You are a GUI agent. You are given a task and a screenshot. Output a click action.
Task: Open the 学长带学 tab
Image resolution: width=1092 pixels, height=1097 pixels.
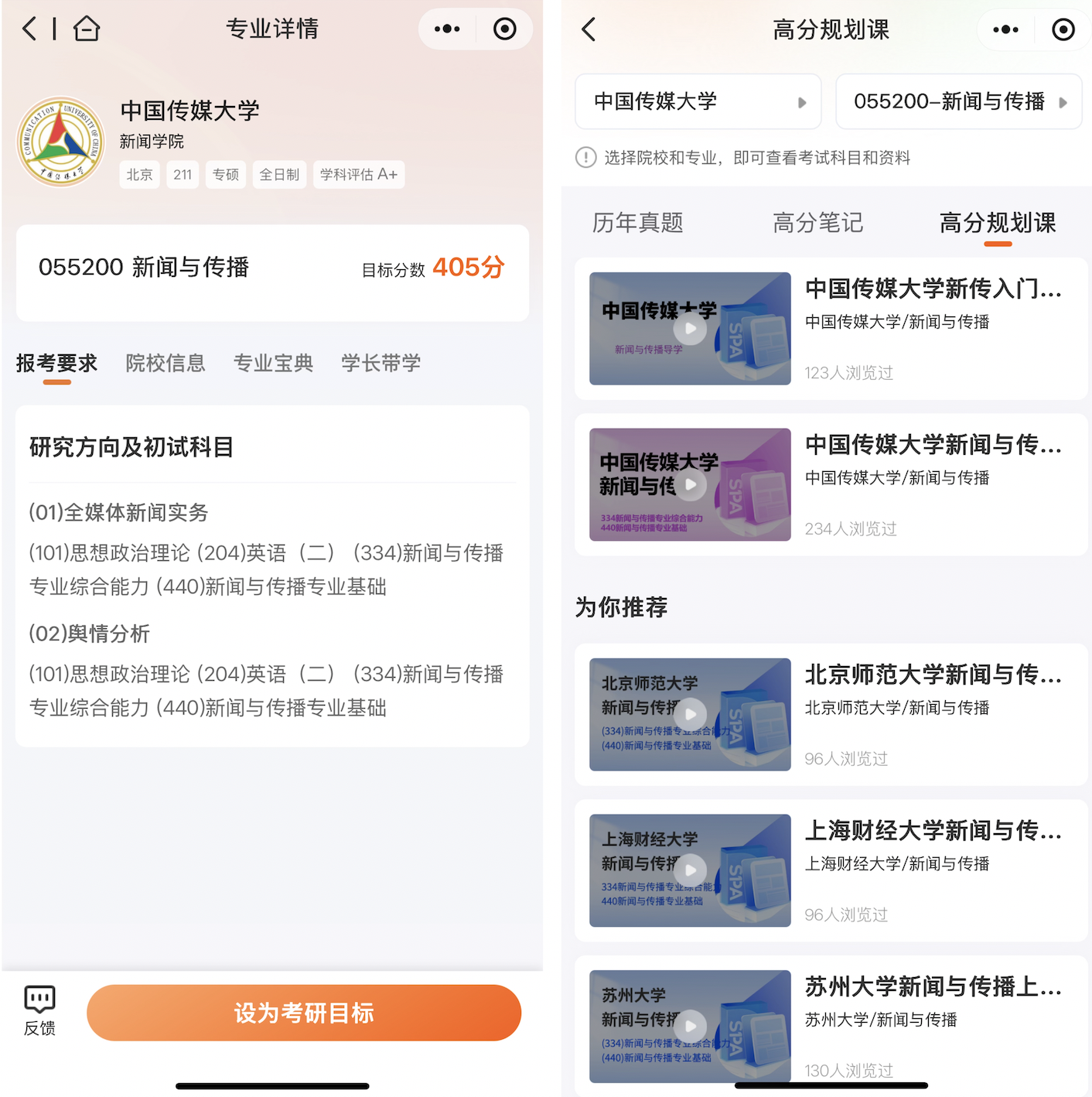click(380, 363)
